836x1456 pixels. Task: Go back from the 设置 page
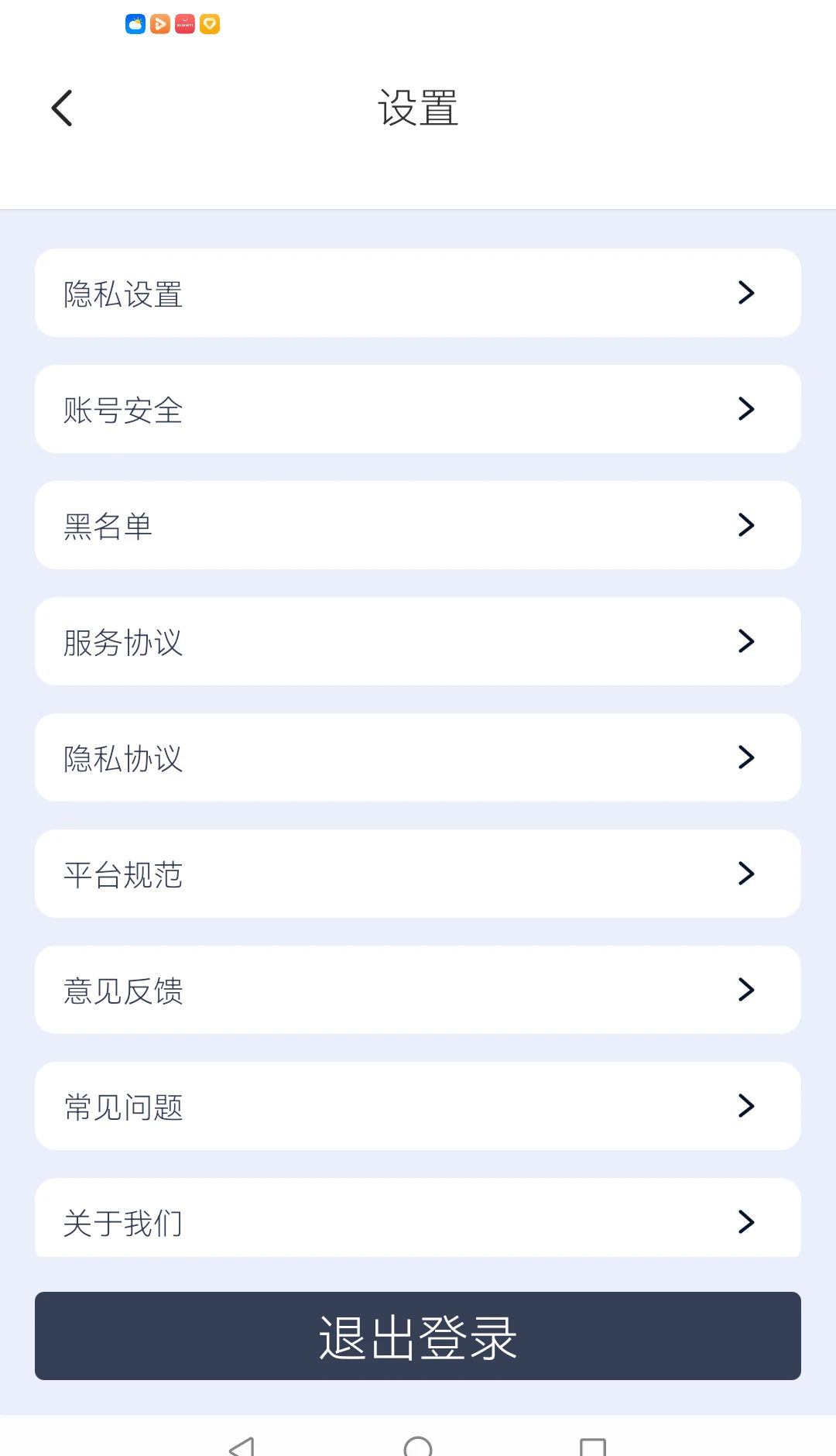62,108
